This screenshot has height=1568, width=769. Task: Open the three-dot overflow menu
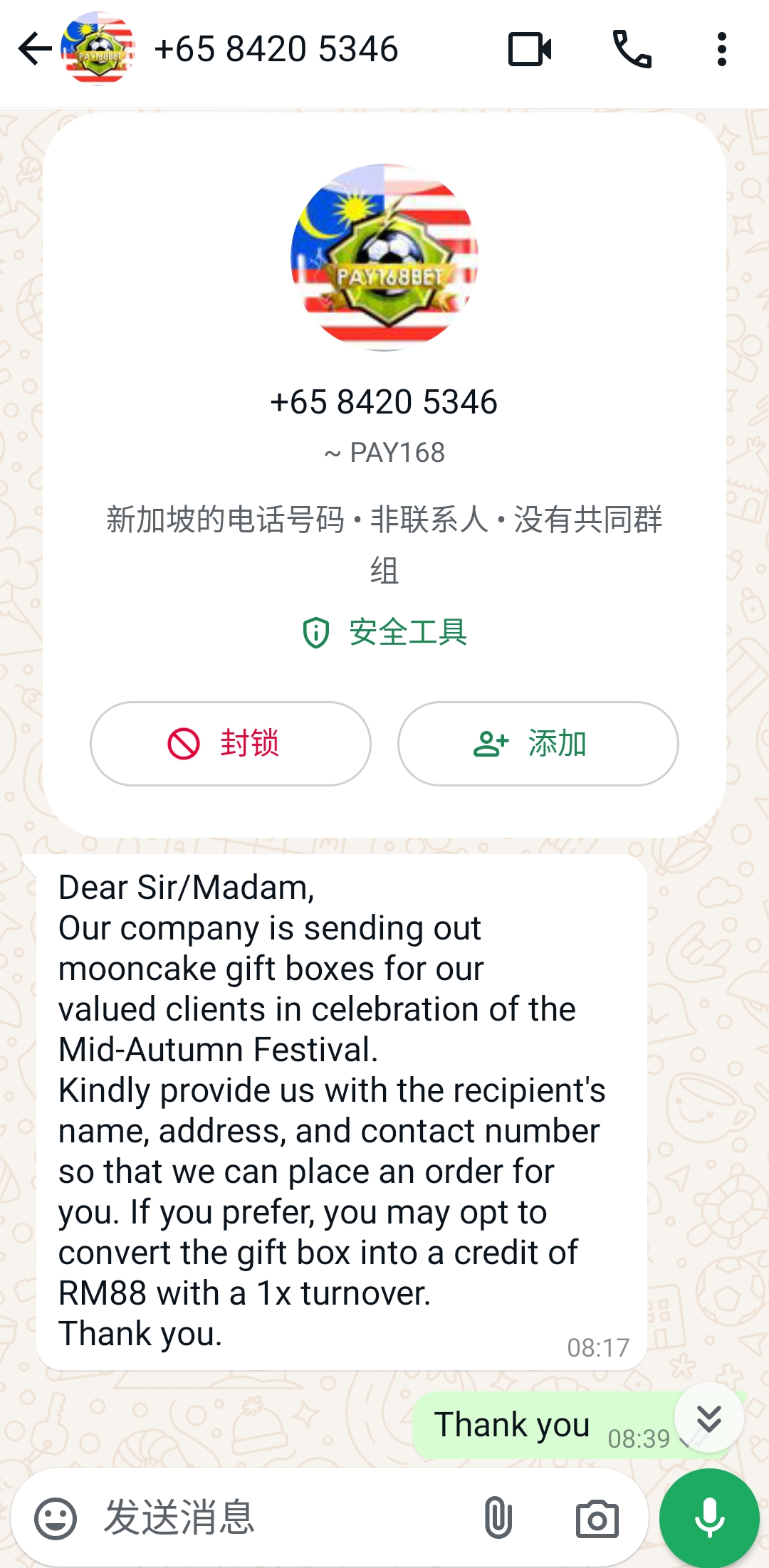[x=721, y=49]
